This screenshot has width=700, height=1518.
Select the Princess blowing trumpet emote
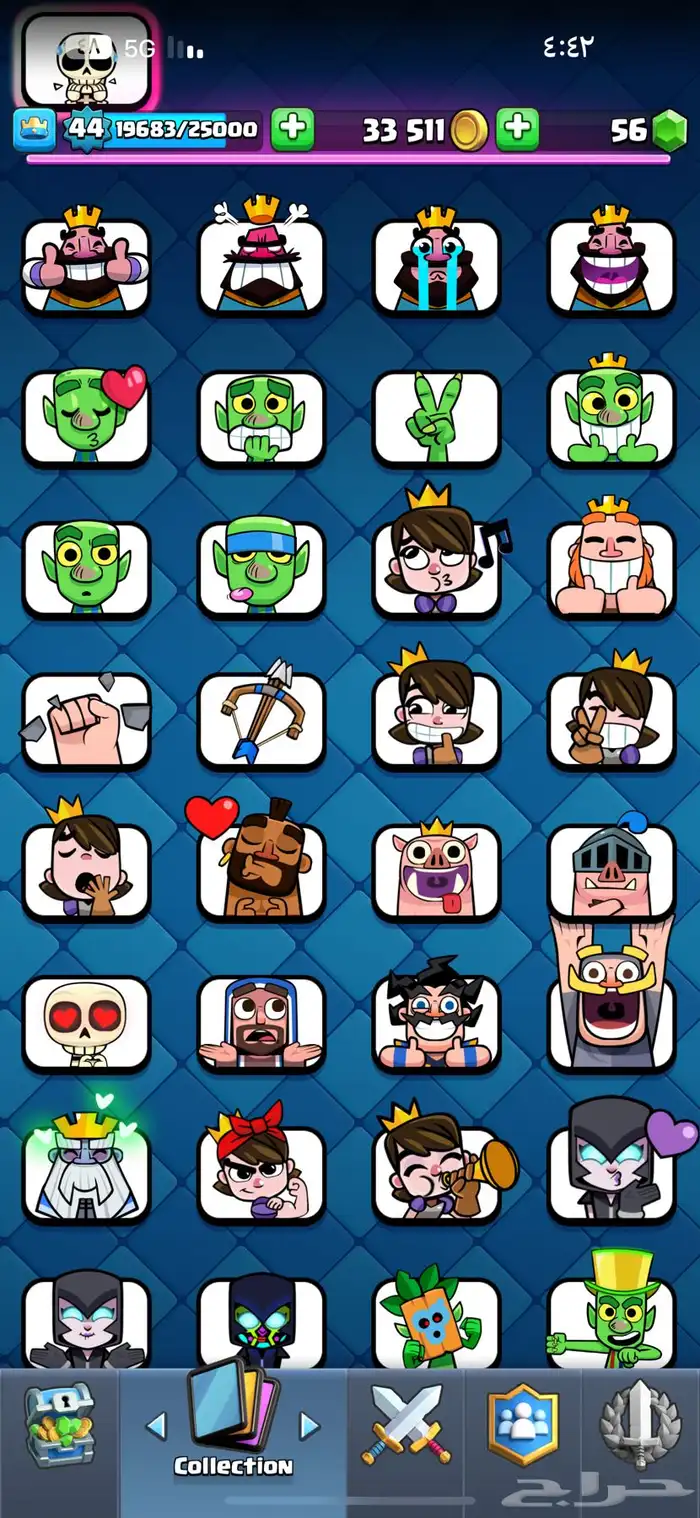pos(436,1170)
